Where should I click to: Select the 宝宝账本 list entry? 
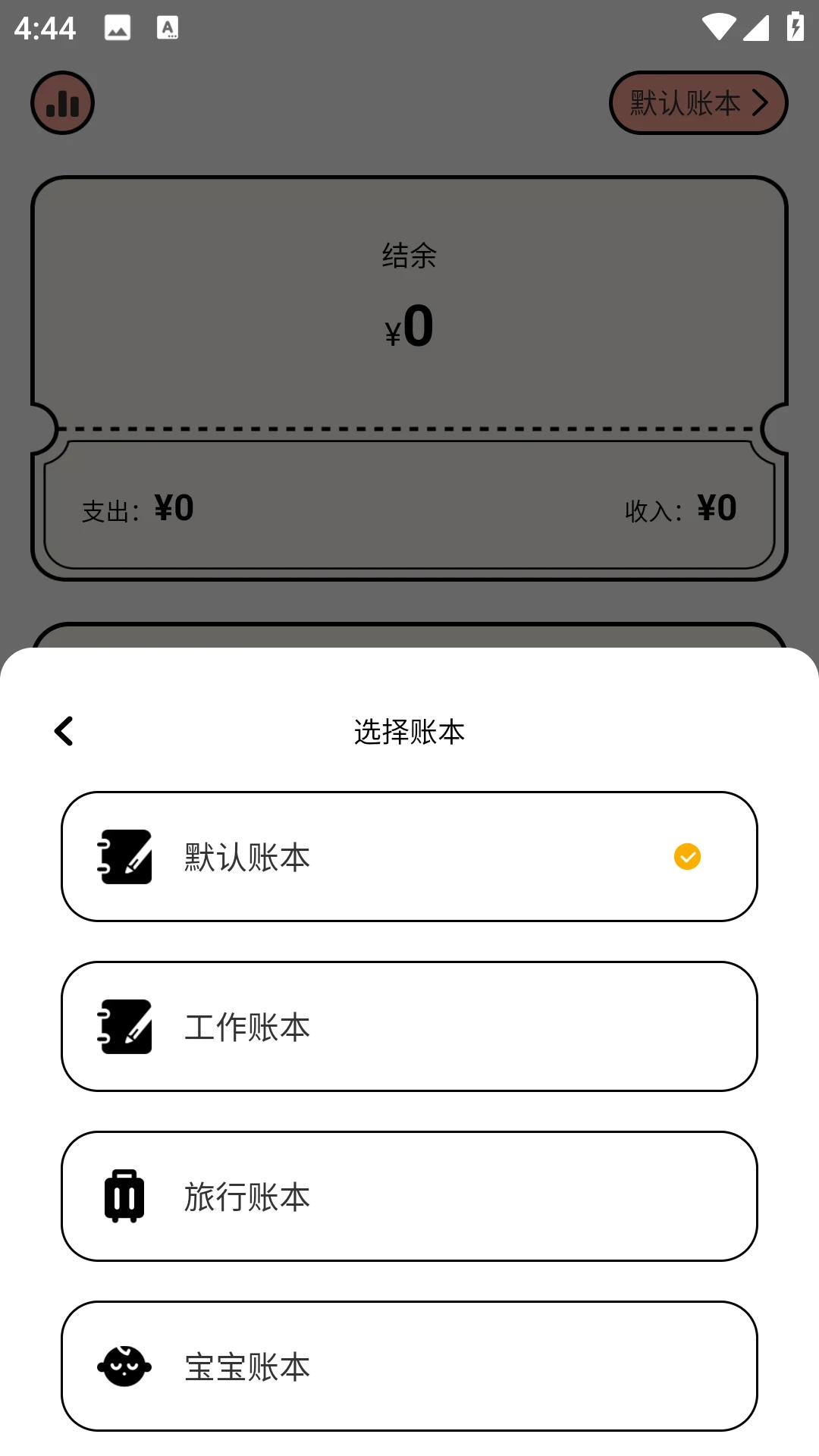point(409,1367)
